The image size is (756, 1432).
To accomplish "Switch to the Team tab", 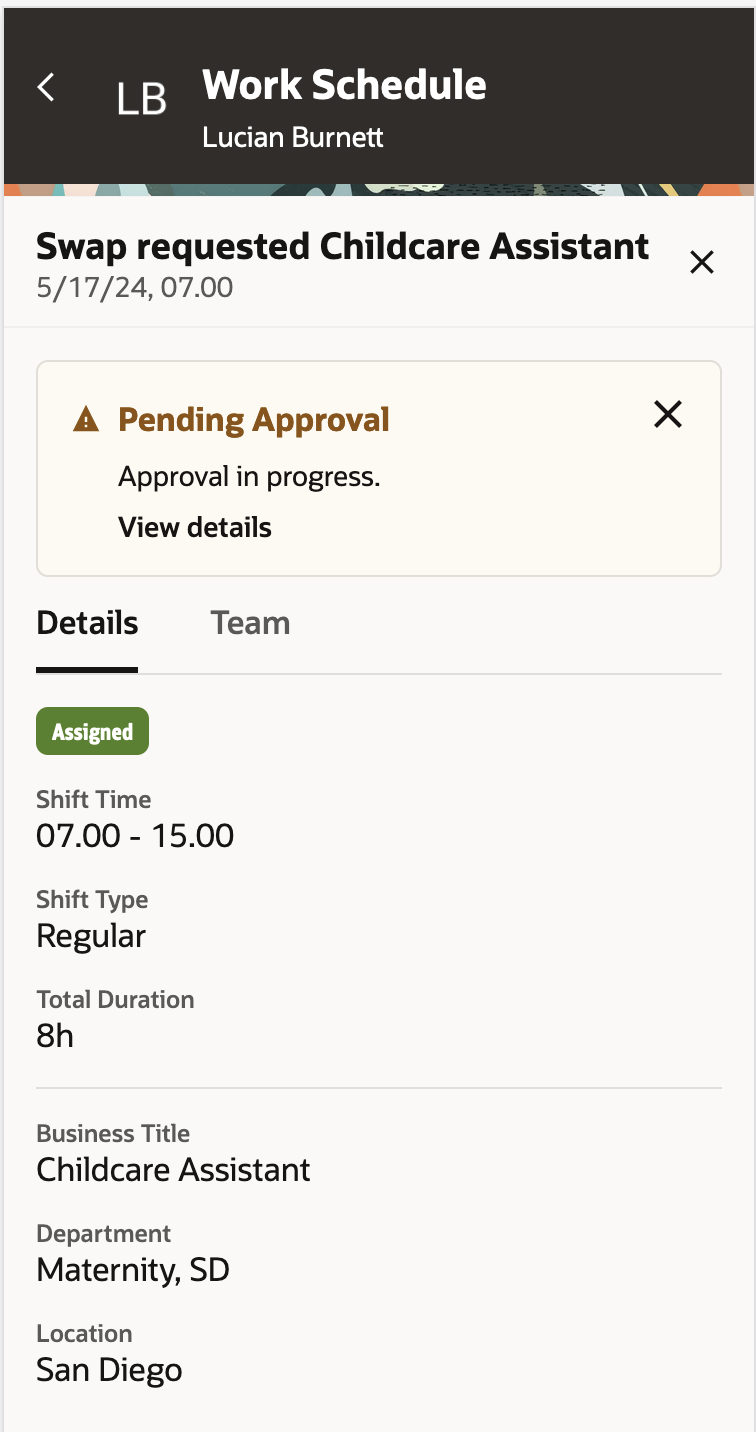I will [x=250, y=623].
